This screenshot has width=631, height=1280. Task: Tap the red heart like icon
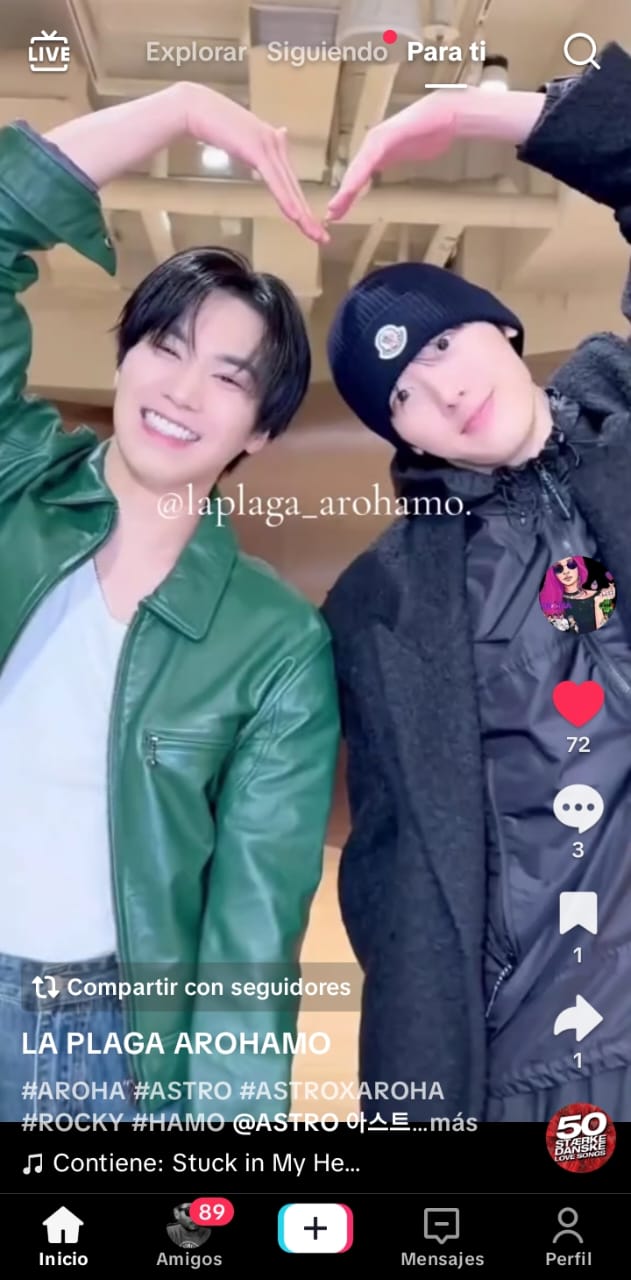(x=578, y=704)
